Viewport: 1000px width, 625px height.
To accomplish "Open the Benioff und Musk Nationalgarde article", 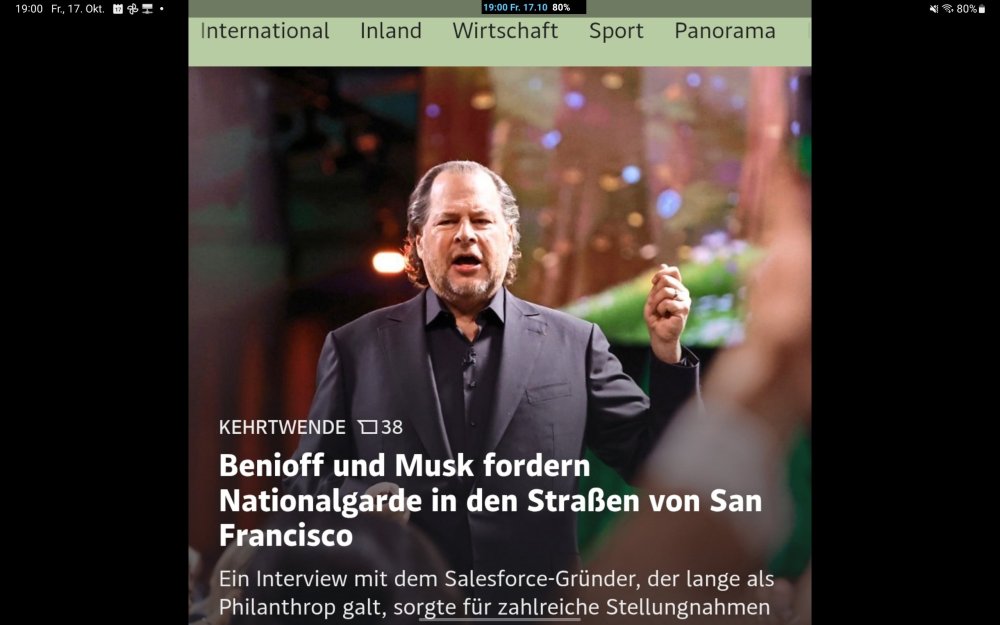I will (490, 500).
